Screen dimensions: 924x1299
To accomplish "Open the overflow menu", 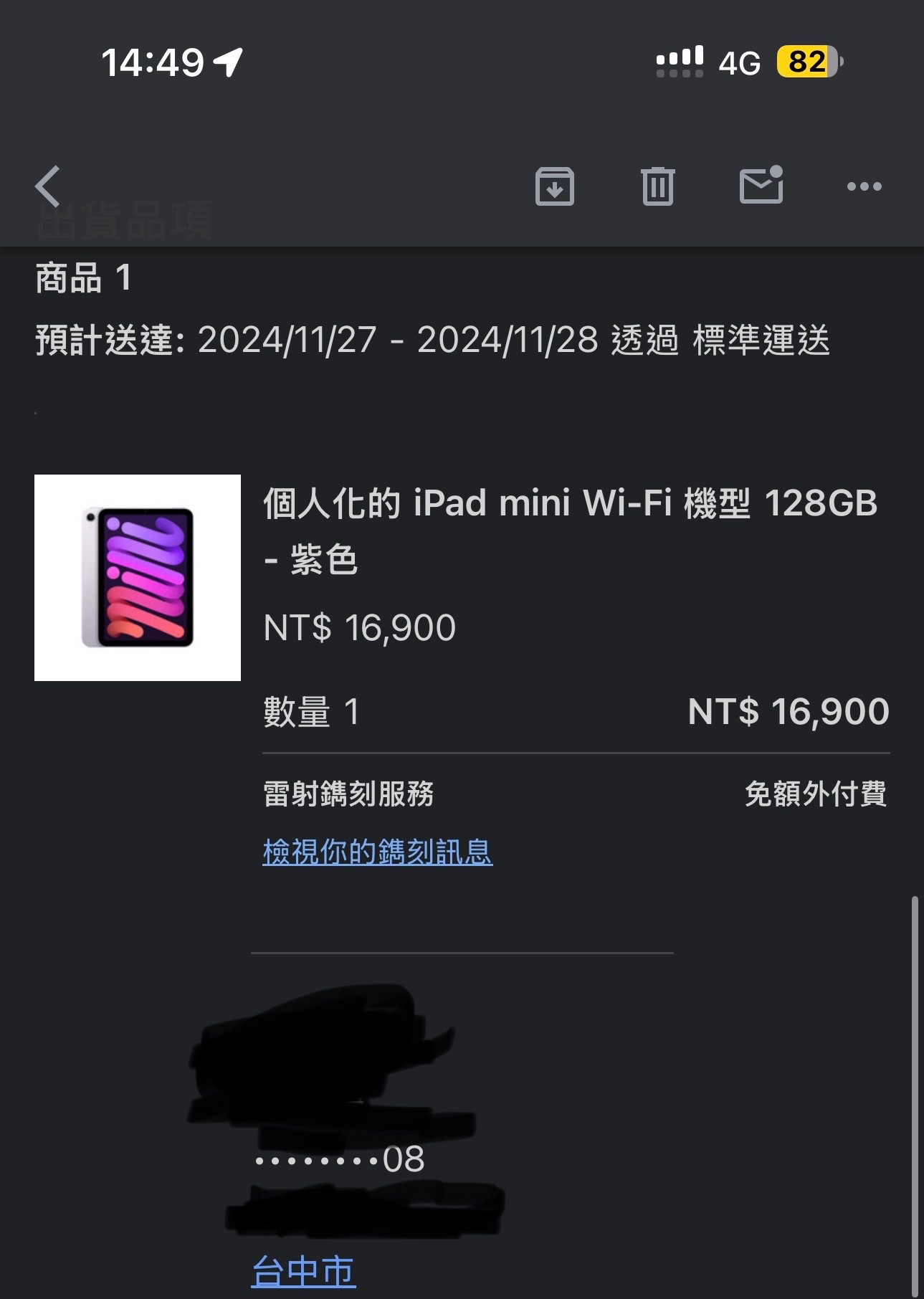I will [864, 186].
